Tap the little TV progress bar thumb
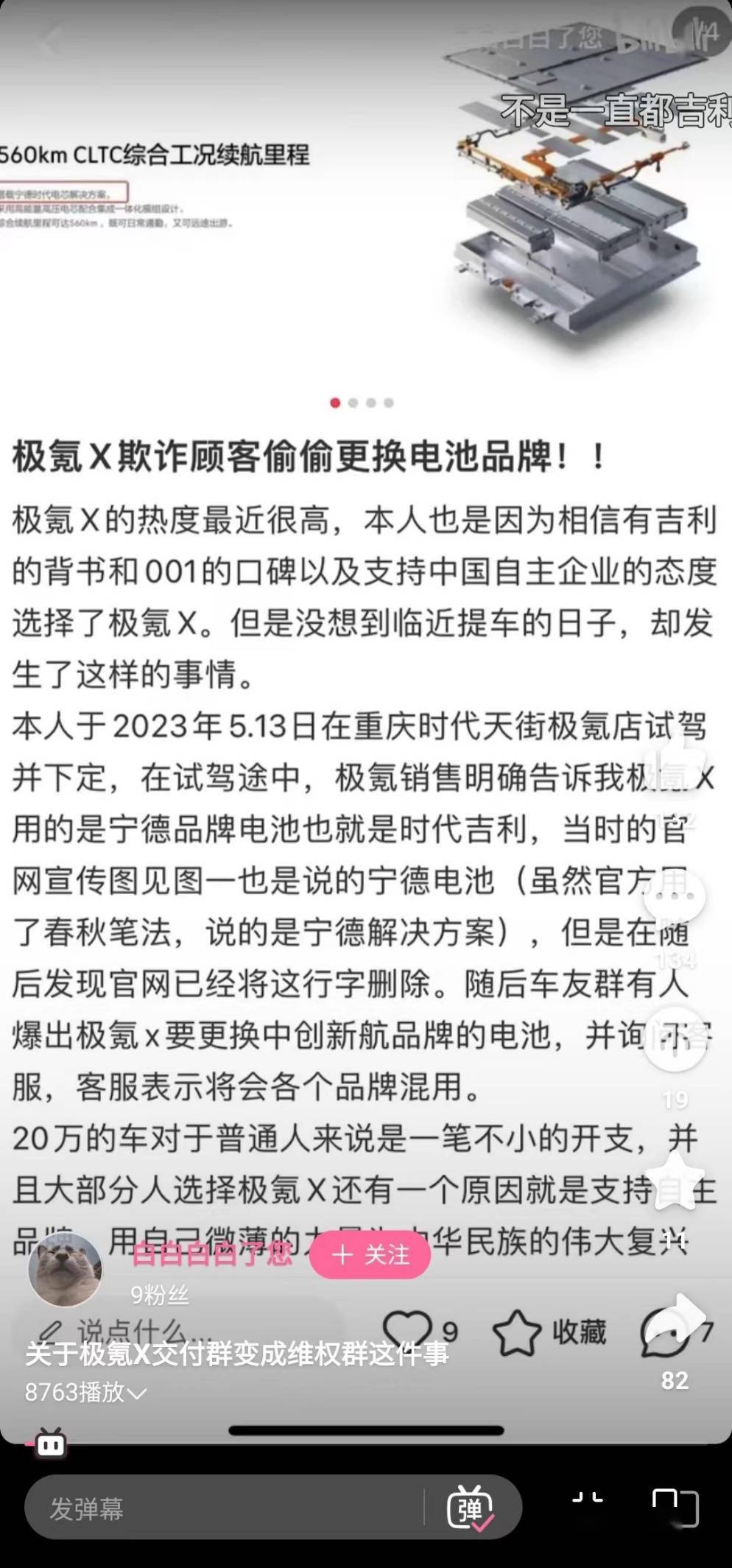732x1568 pixels. pos(50,1444)
